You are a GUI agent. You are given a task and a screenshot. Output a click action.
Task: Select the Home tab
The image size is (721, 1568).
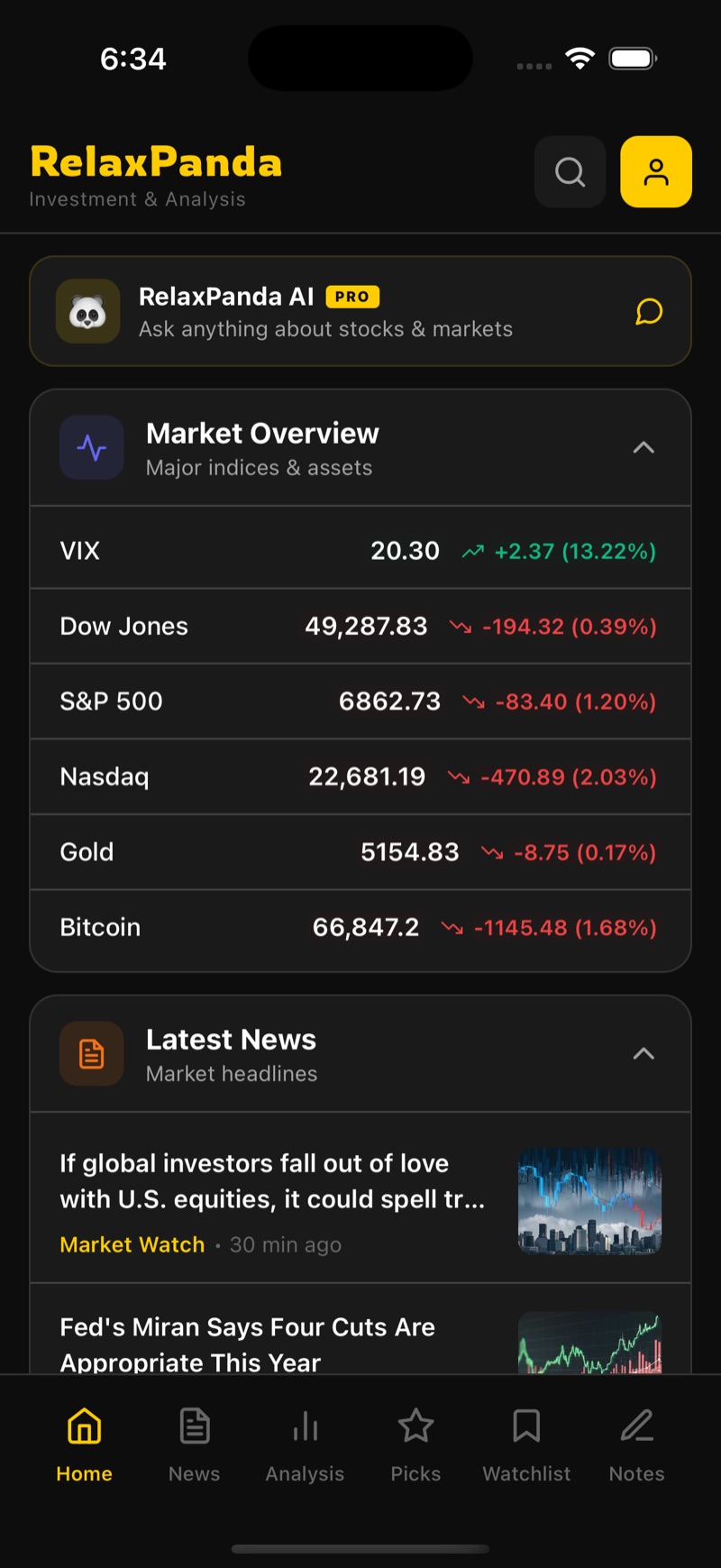[84, 1443]
